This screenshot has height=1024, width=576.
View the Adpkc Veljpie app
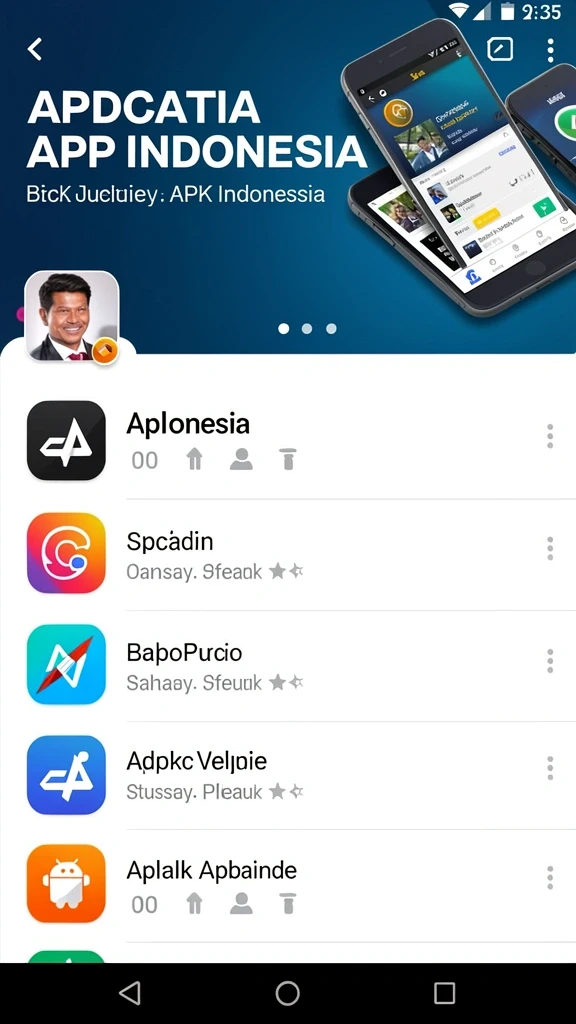tap(288, 775)
